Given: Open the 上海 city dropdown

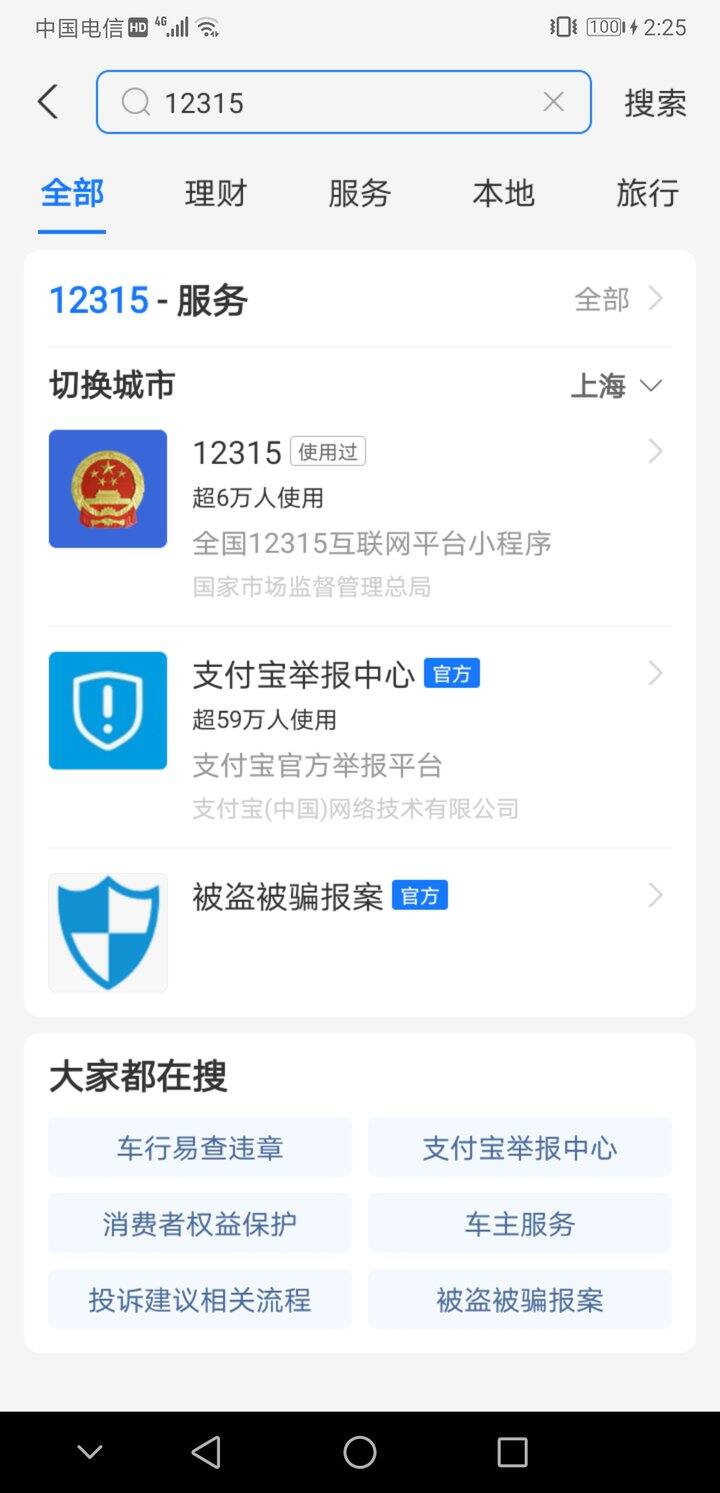Looking at the screenshot, I should tap(616, 386).
